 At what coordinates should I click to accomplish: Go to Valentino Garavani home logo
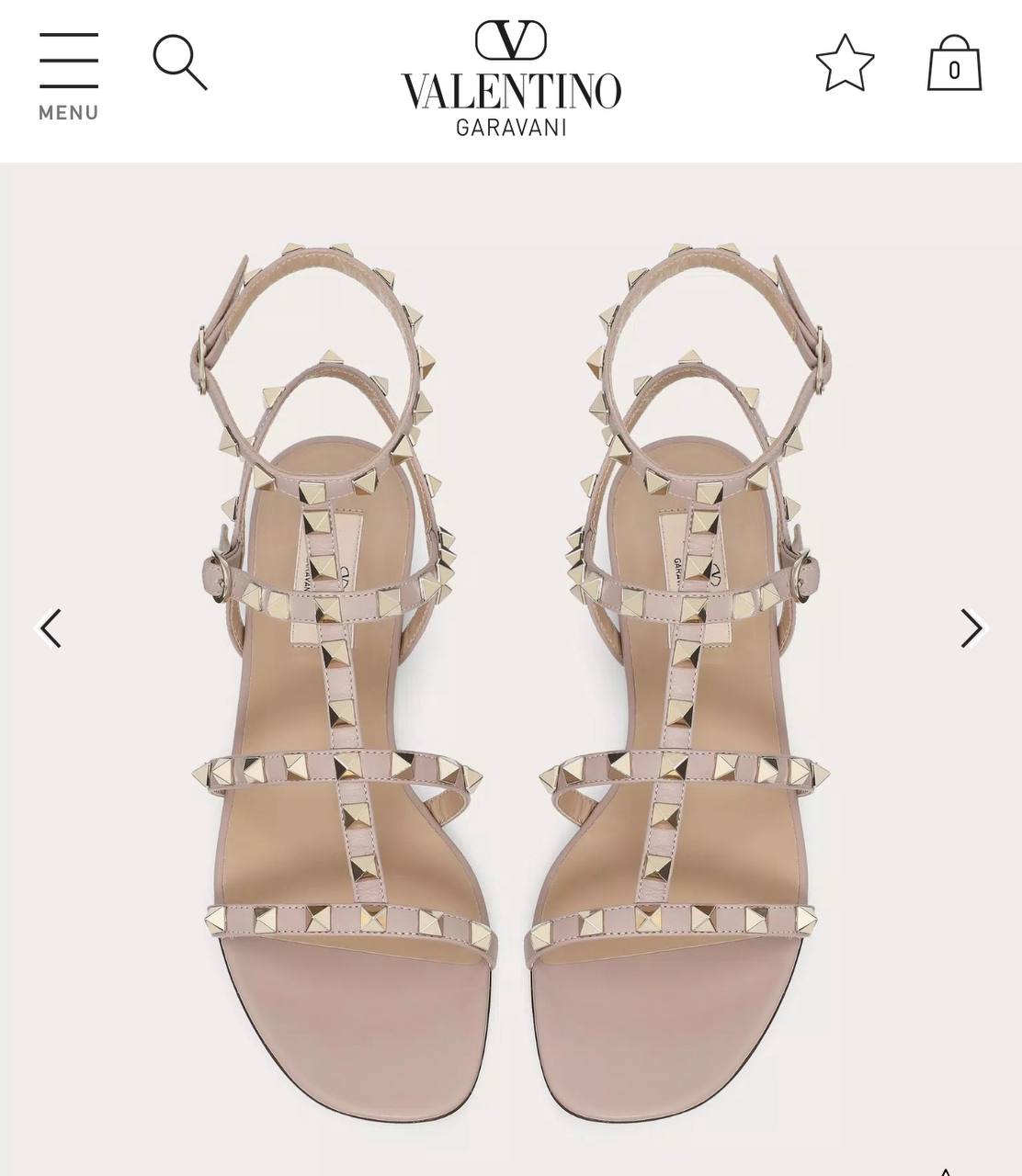(x=511, y=79)
